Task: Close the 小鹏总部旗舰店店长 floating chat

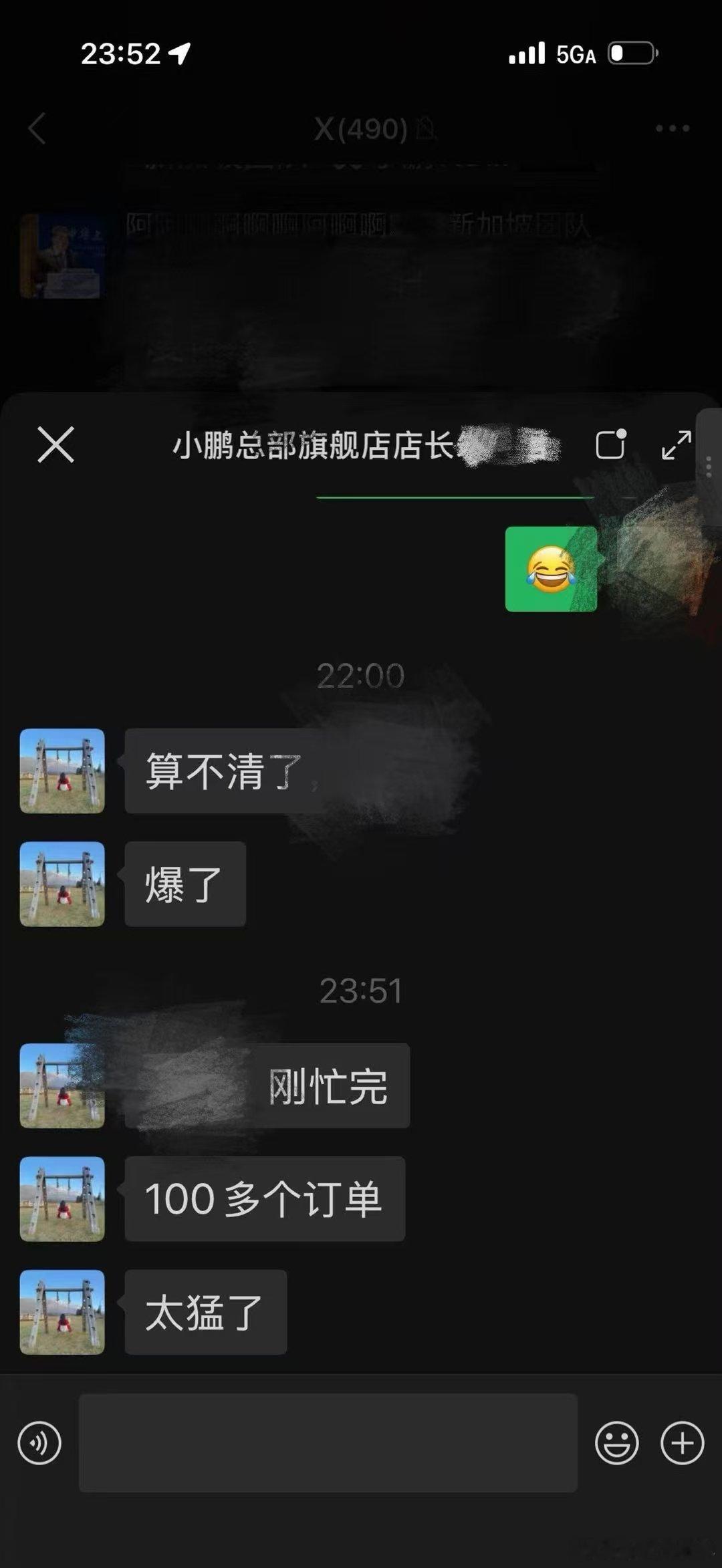Action: 55,445
